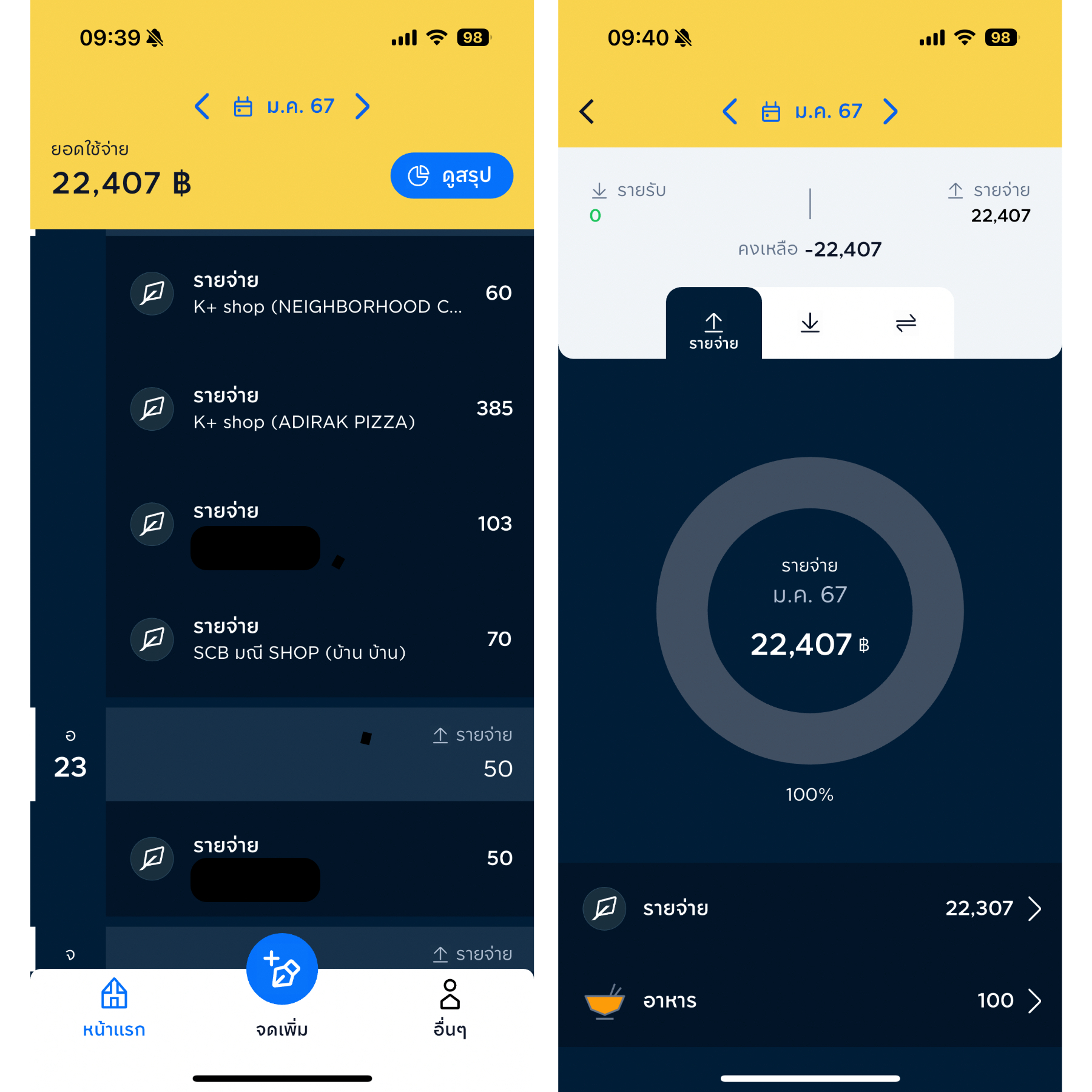1092x1092 pixels.
Task: Select the รายจ่าย expense tab in summary
Action: click(713, 330)
